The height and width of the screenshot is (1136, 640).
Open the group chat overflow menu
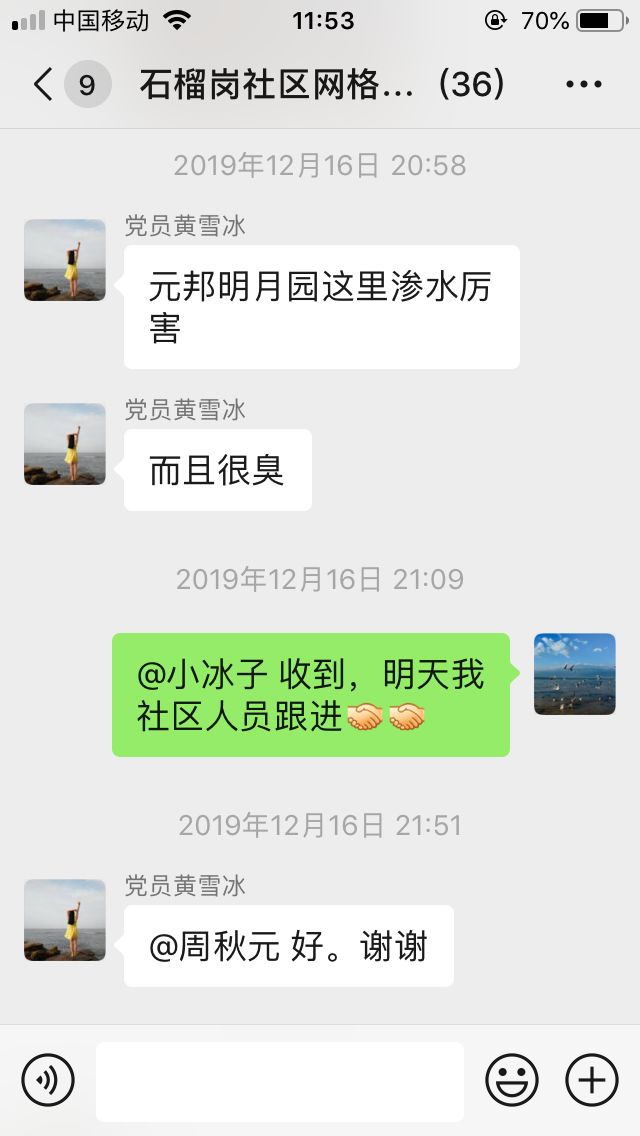point(584,85)
